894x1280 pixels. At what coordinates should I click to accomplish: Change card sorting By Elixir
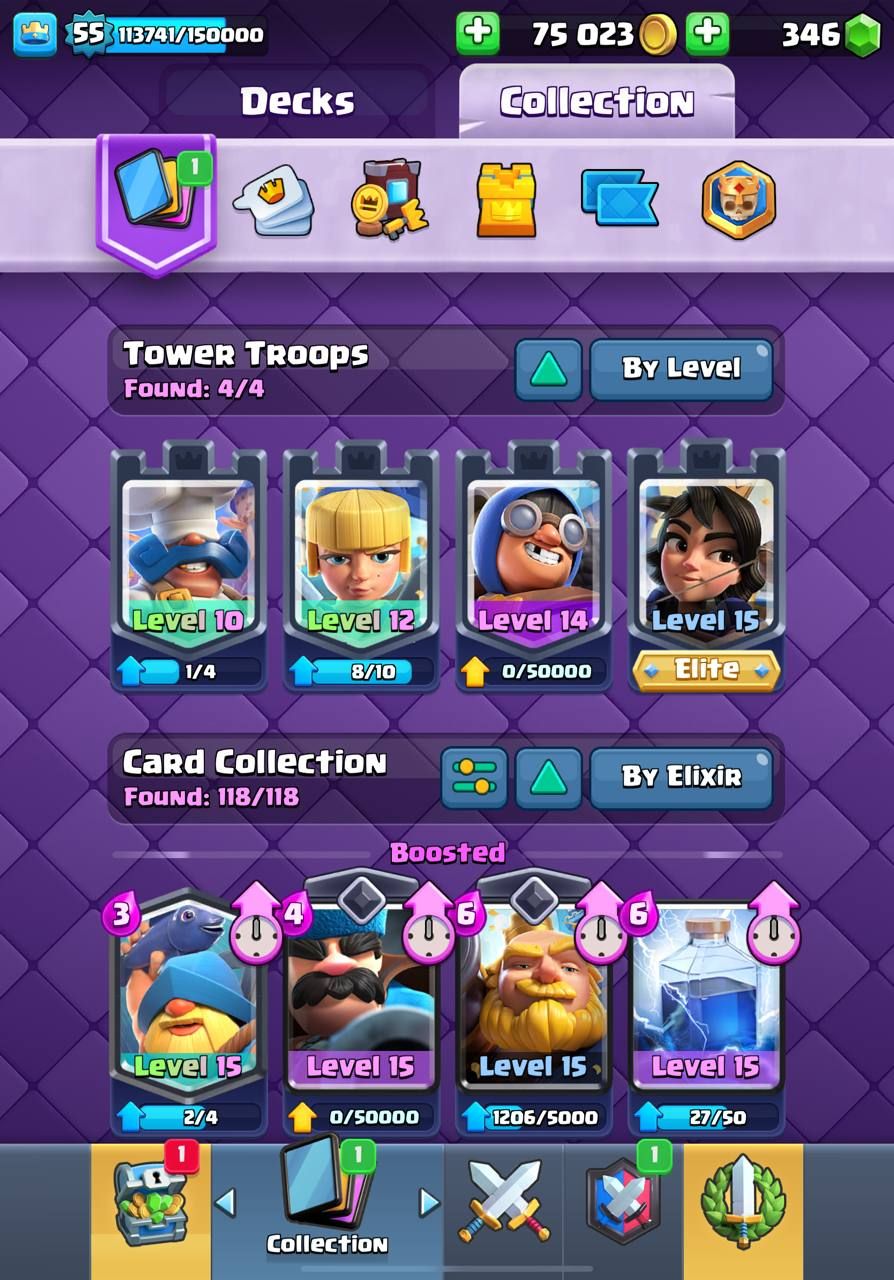pyautogui.click(x=681, y=777)
